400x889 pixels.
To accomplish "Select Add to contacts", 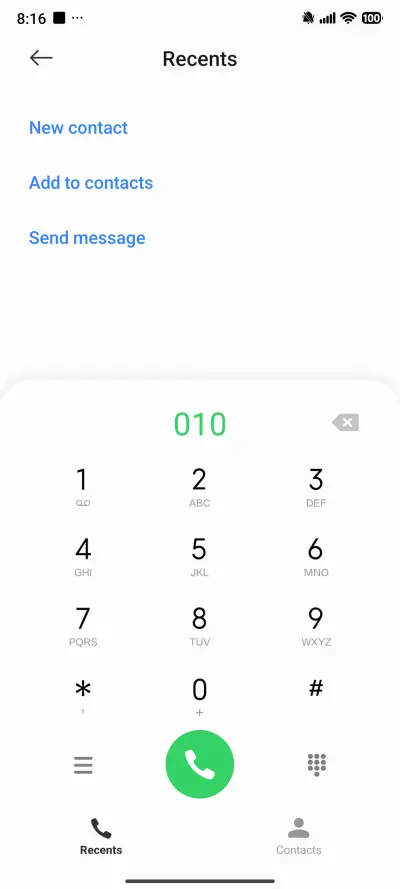I will point(91,183).
